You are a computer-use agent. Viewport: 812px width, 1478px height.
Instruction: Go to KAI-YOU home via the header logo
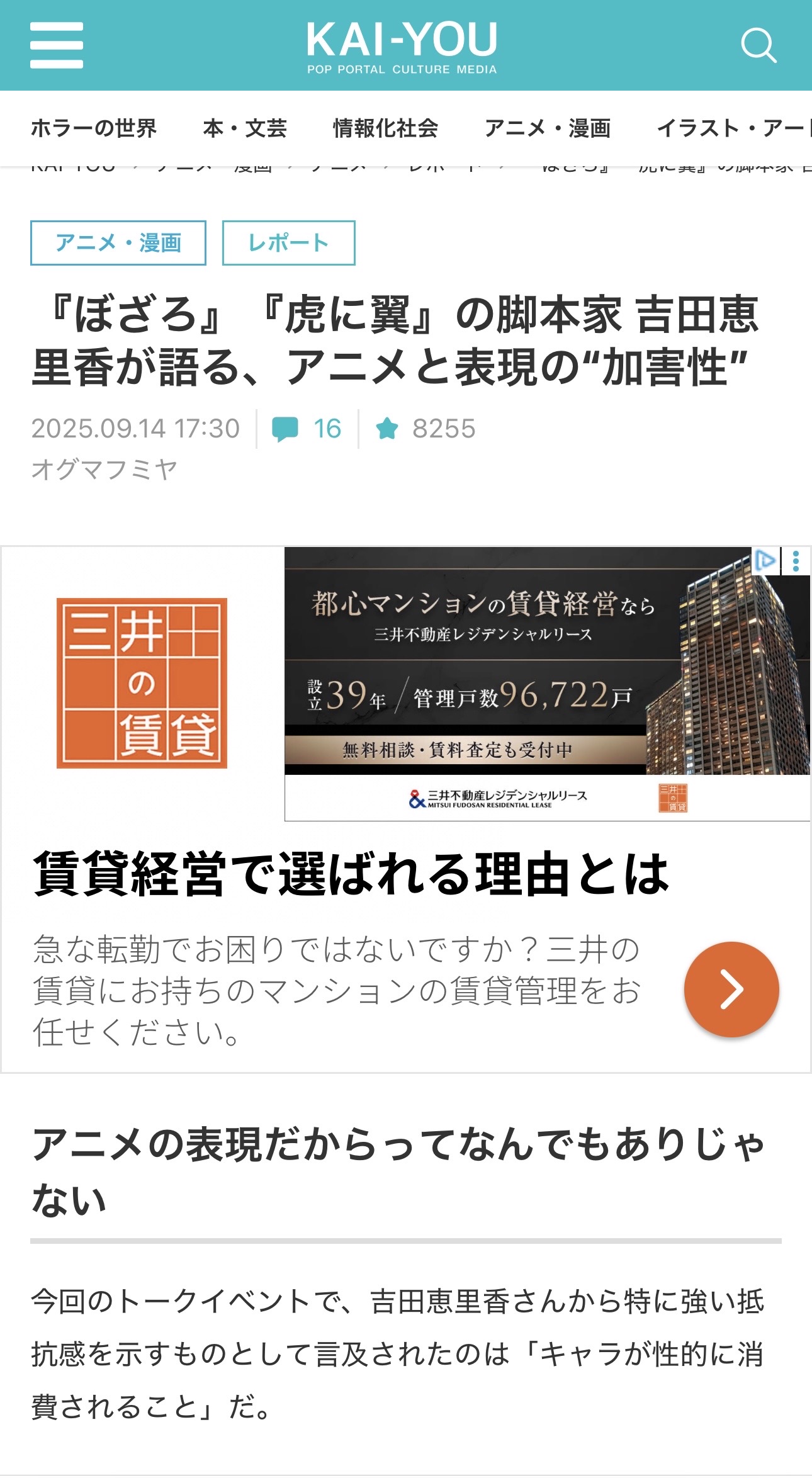pos(402,47)
